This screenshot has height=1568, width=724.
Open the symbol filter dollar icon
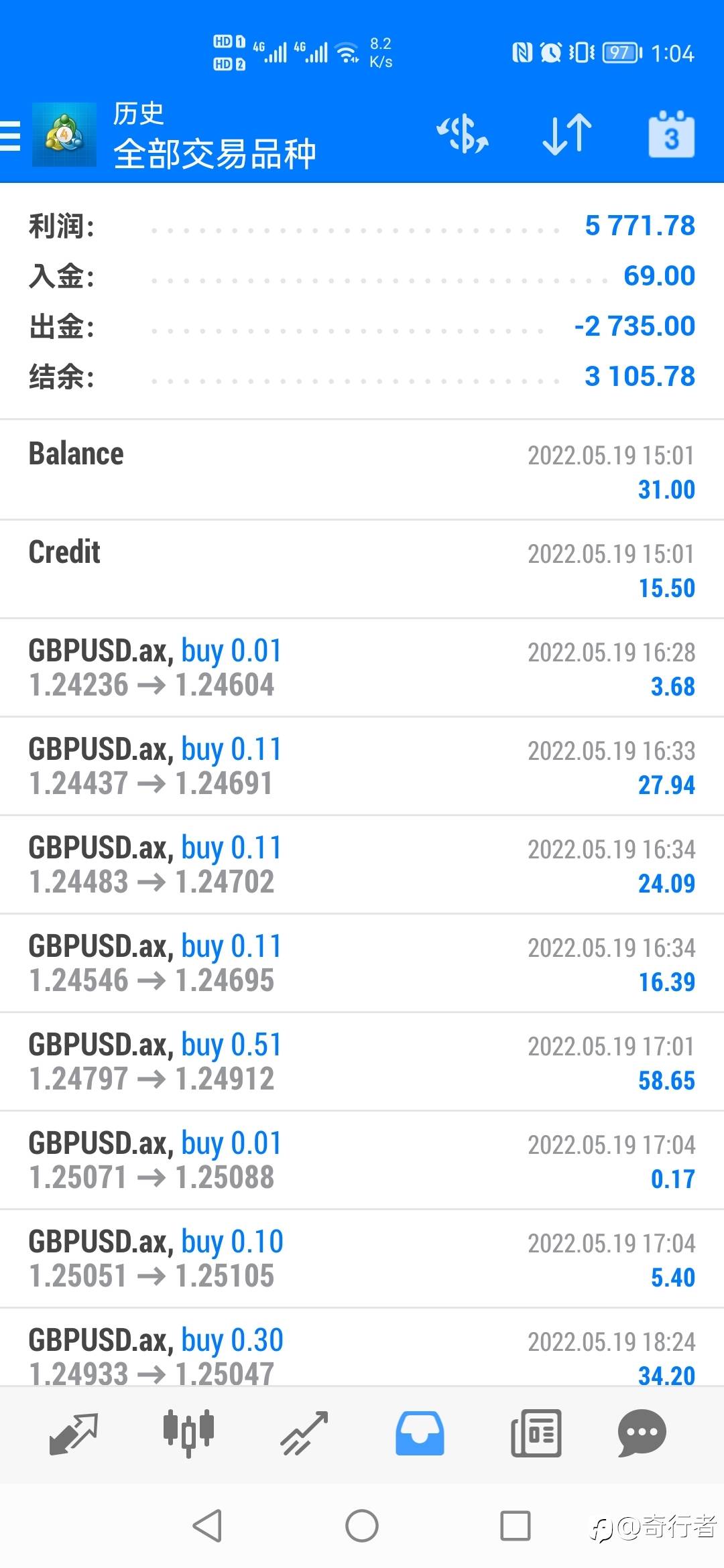pyautogui.click(x=463, y=134)
